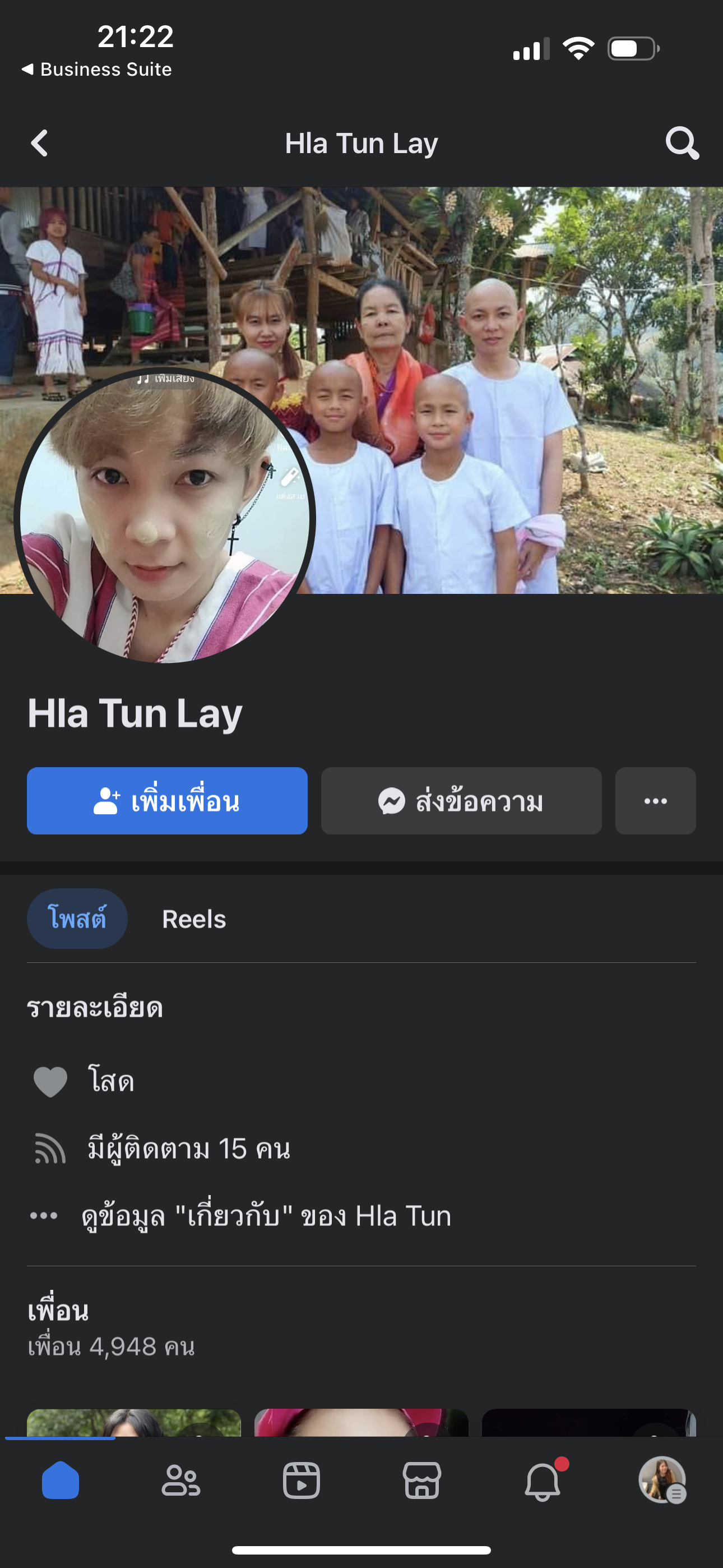This screenshot has width=723, height=1568.
Task: Return to Business Suite app
Action: (98, 70)
